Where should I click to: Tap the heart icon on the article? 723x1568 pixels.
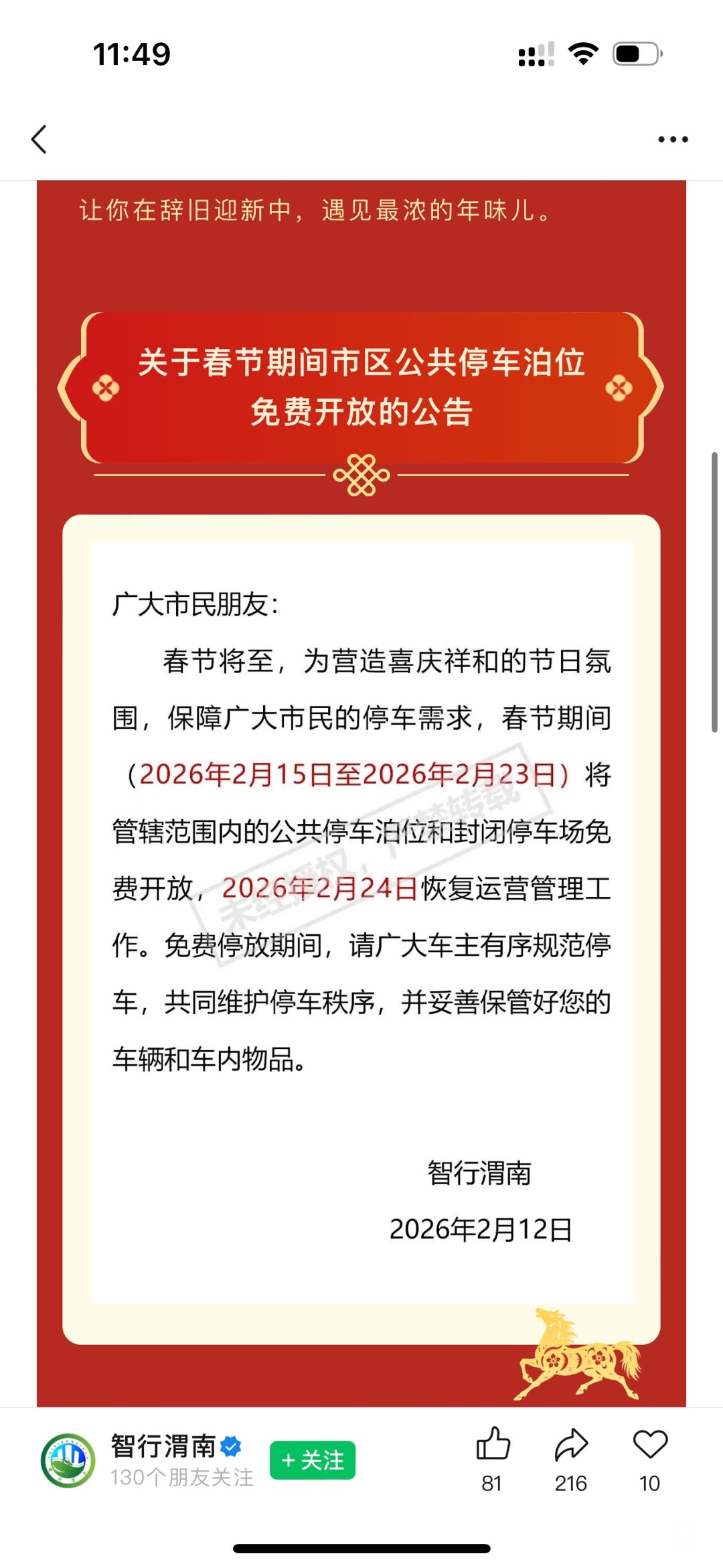[649, 1443]
